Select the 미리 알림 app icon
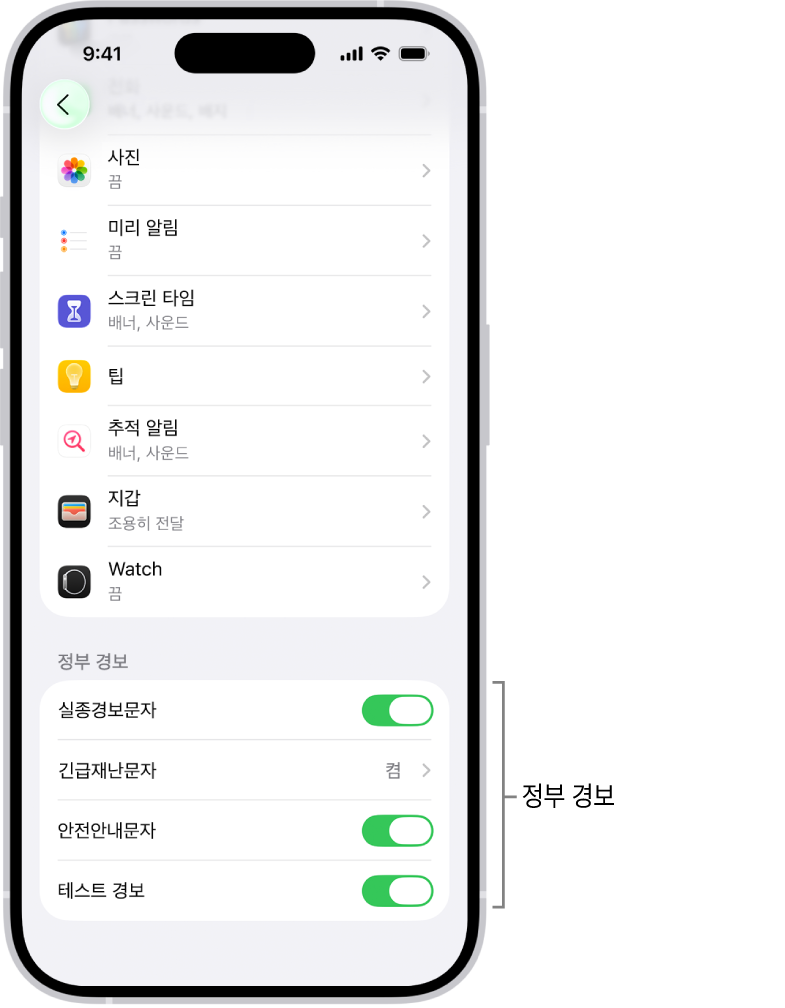Image resolution: width=785 pixels, height=1008 pixels. point(74,238)
